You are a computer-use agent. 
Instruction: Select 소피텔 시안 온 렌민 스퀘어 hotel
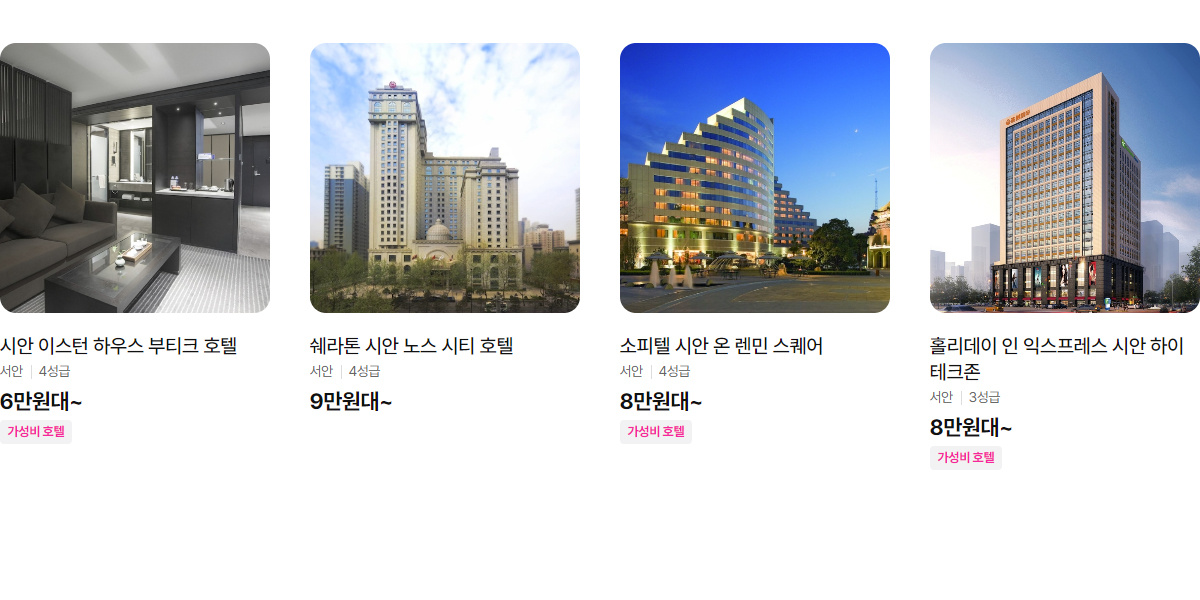point(754,178)
